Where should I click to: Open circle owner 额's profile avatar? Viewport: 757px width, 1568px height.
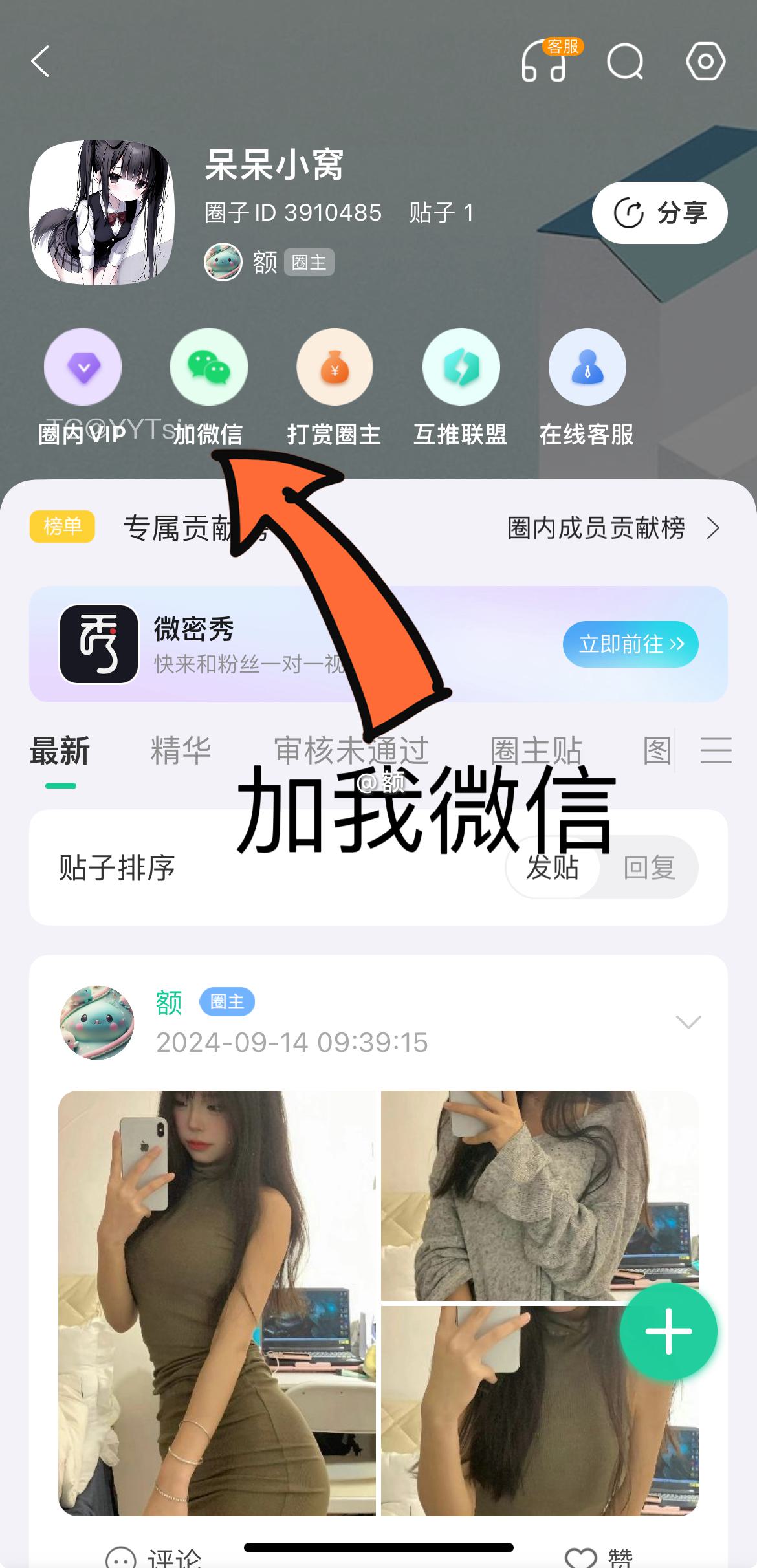click(x=223, y=262)
